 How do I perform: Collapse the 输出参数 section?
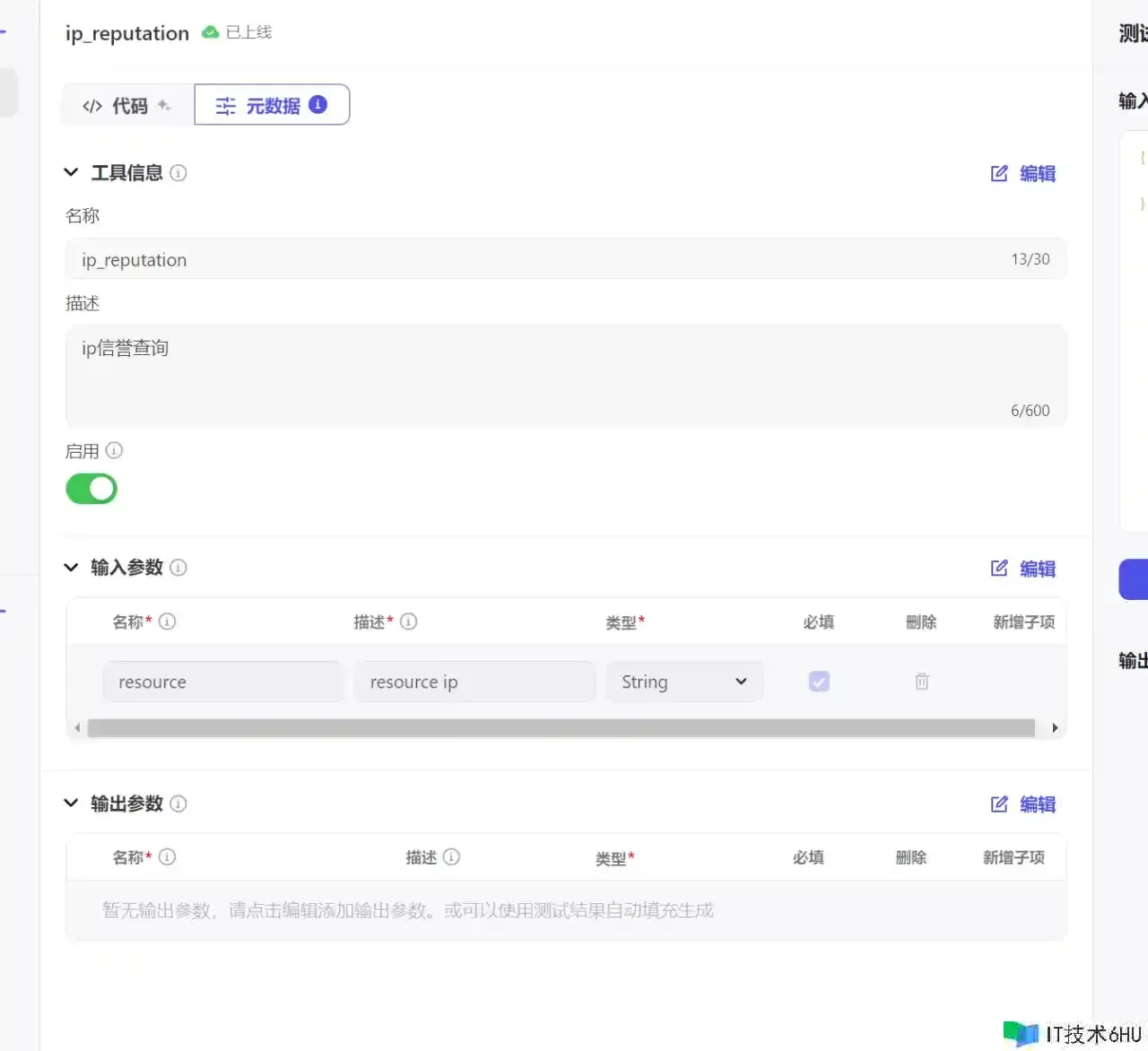pos(72,803)
